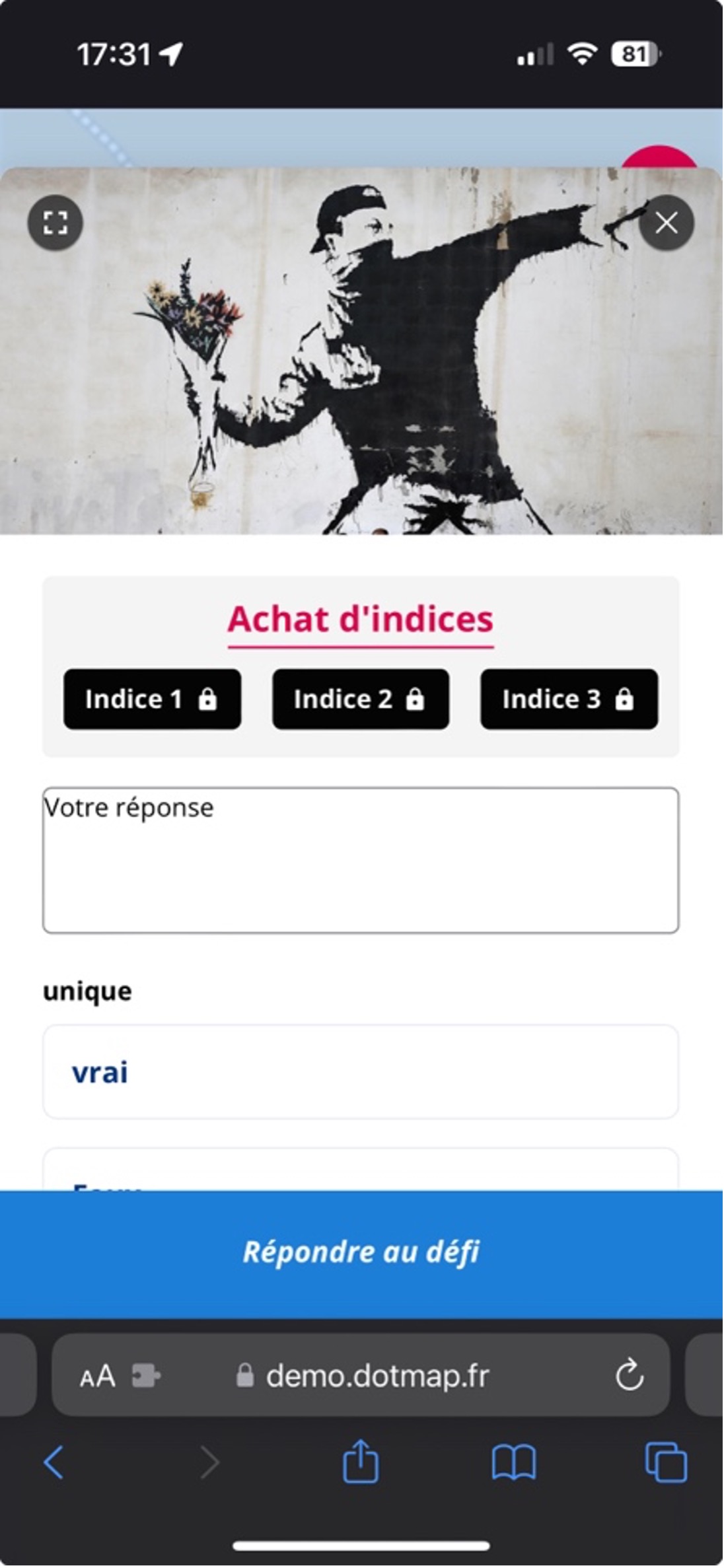This screenshot has width=724, height=1568.
Task: Show all open Safari tabs
Action: tap(666, 1463)
